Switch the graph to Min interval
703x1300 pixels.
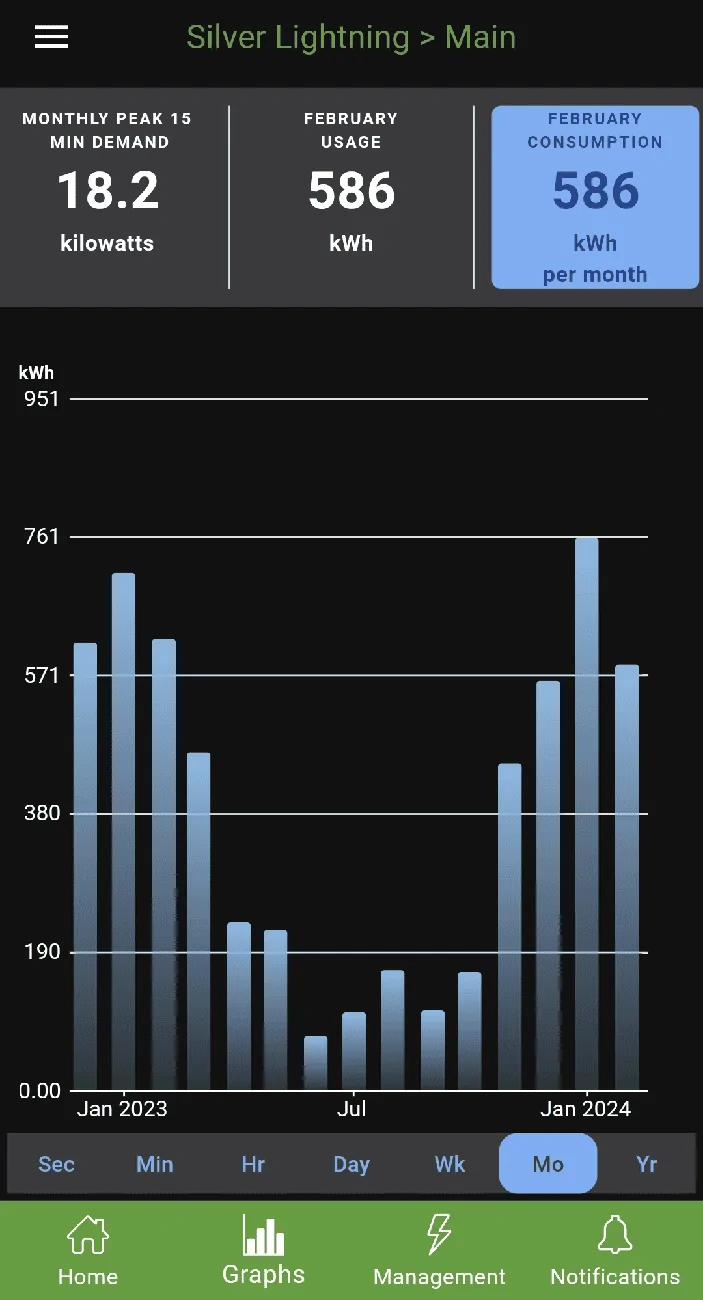(x=155, y=1164)
